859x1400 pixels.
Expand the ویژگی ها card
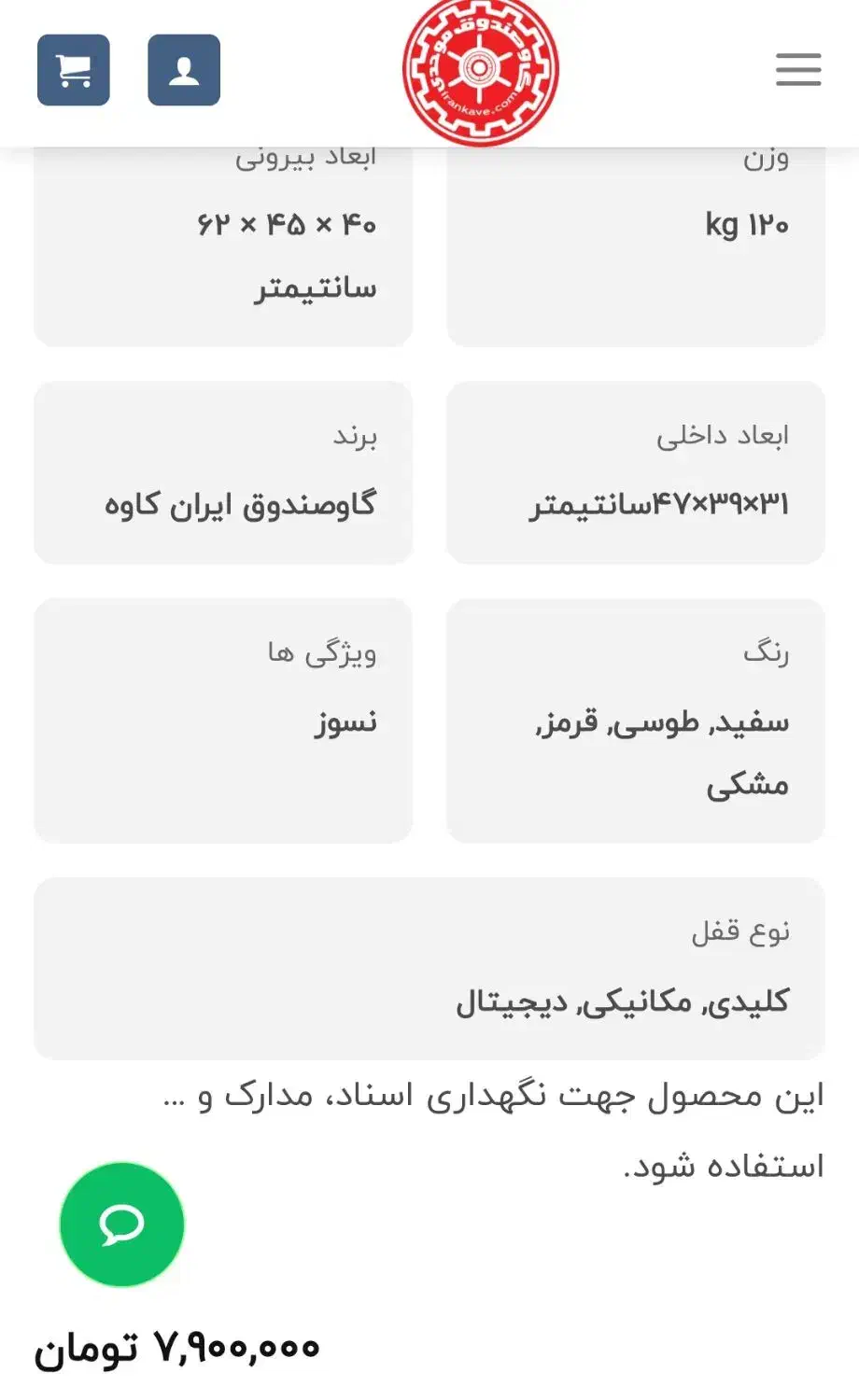coord(224,719)
